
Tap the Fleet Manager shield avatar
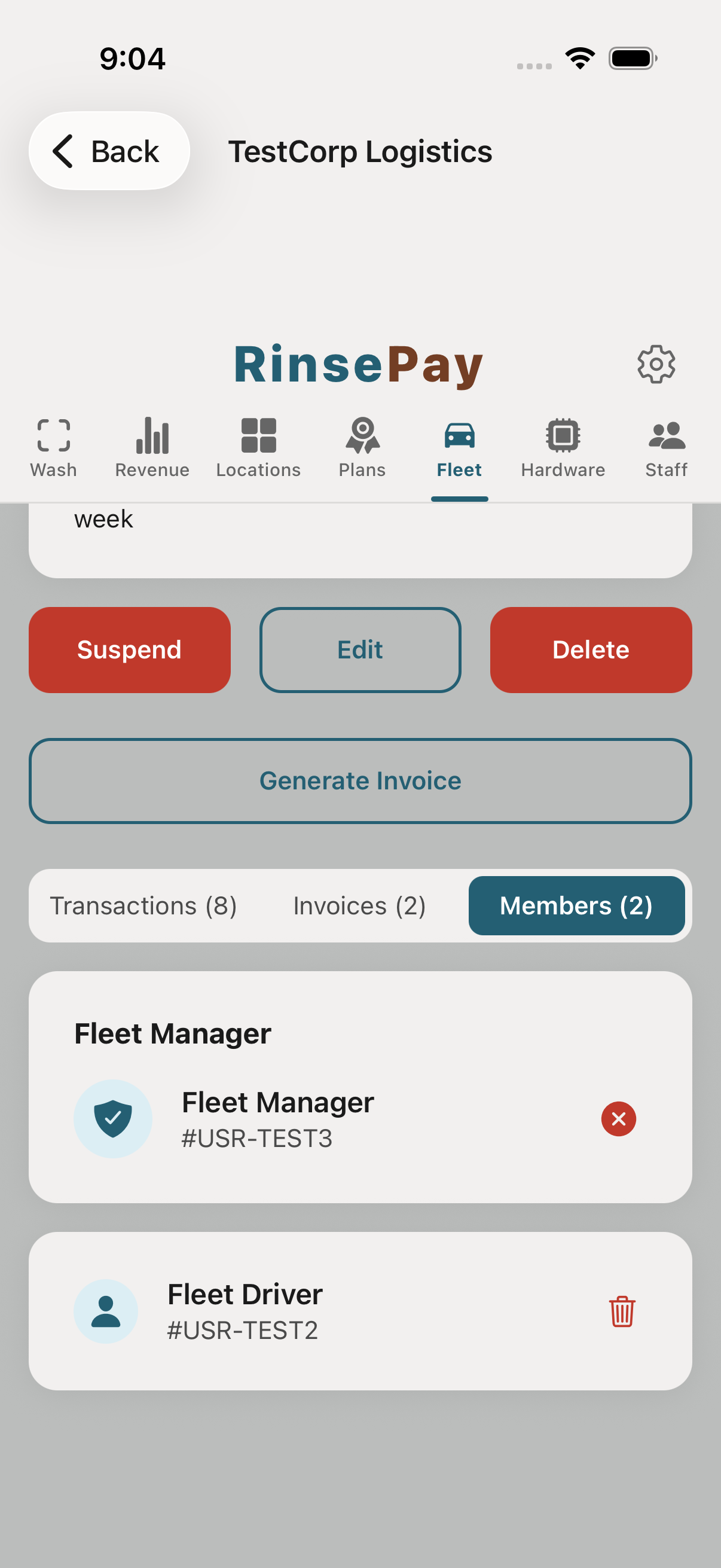coord(113,1119)
